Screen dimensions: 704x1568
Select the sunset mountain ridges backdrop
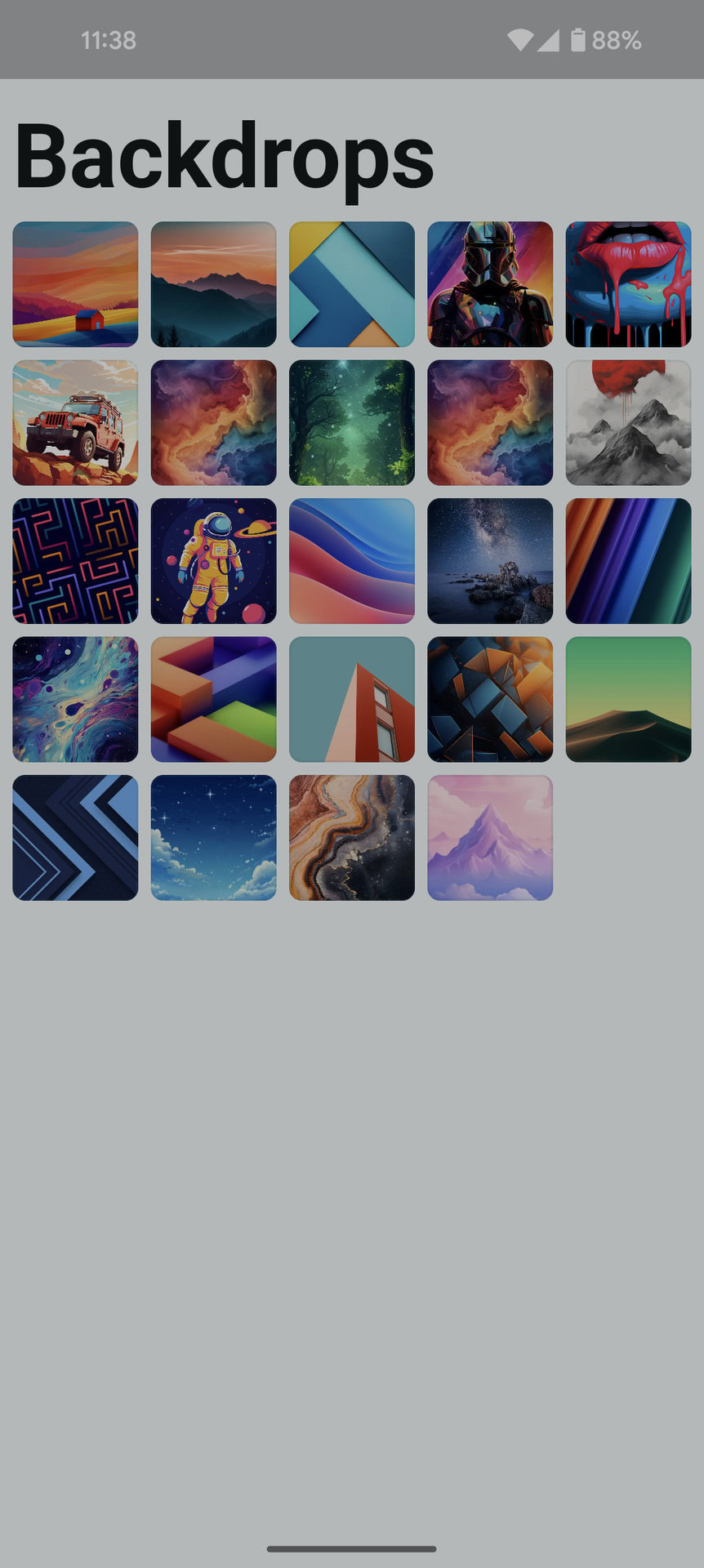tap(213, 284)
